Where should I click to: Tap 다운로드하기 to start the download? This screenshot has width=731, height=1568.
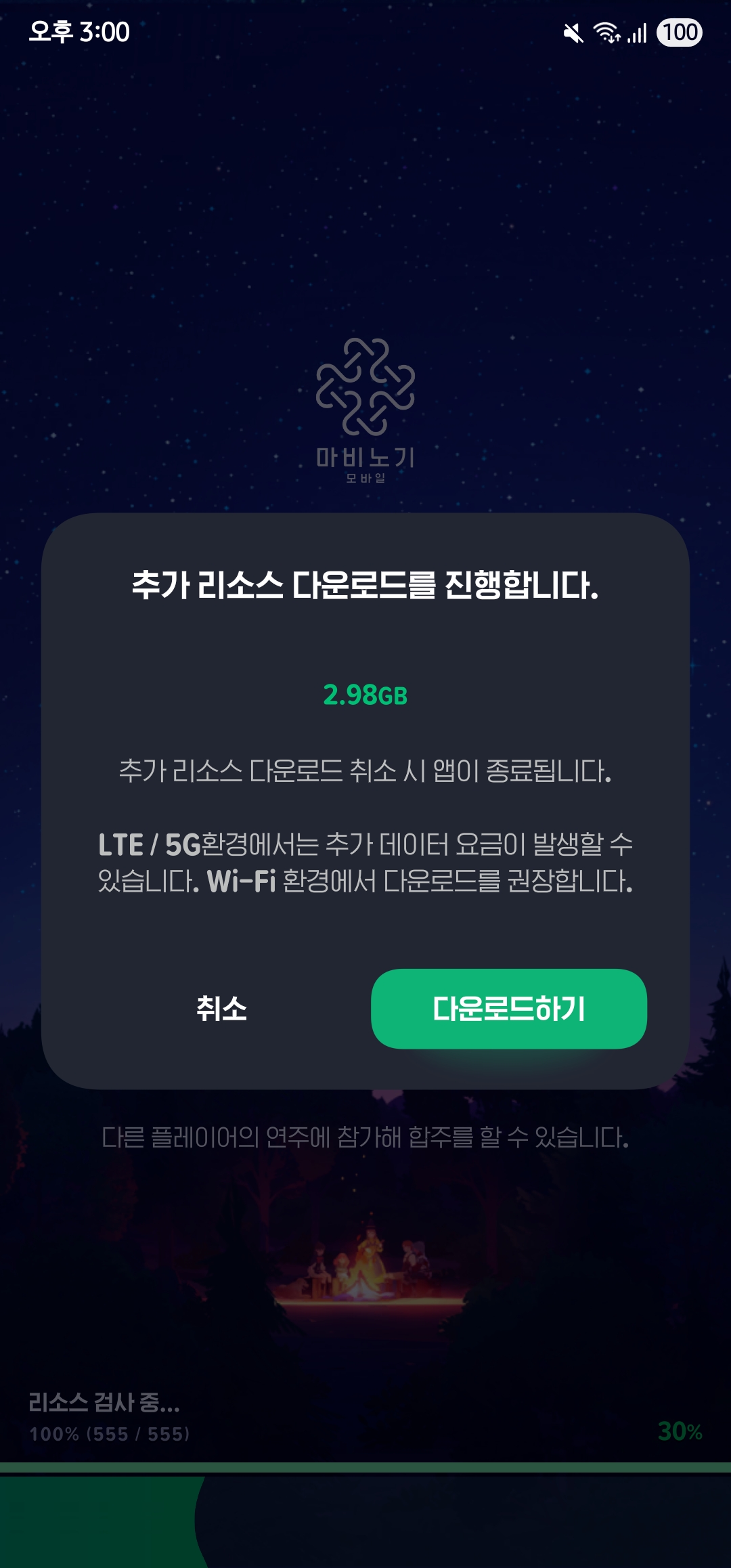coord(509,1009)
